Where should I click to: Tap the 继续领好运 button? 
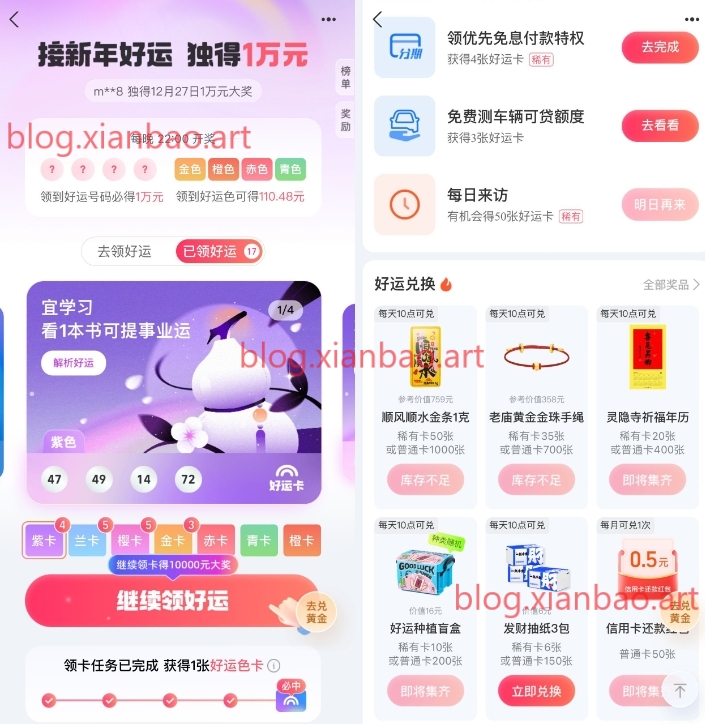pos(172,600)
